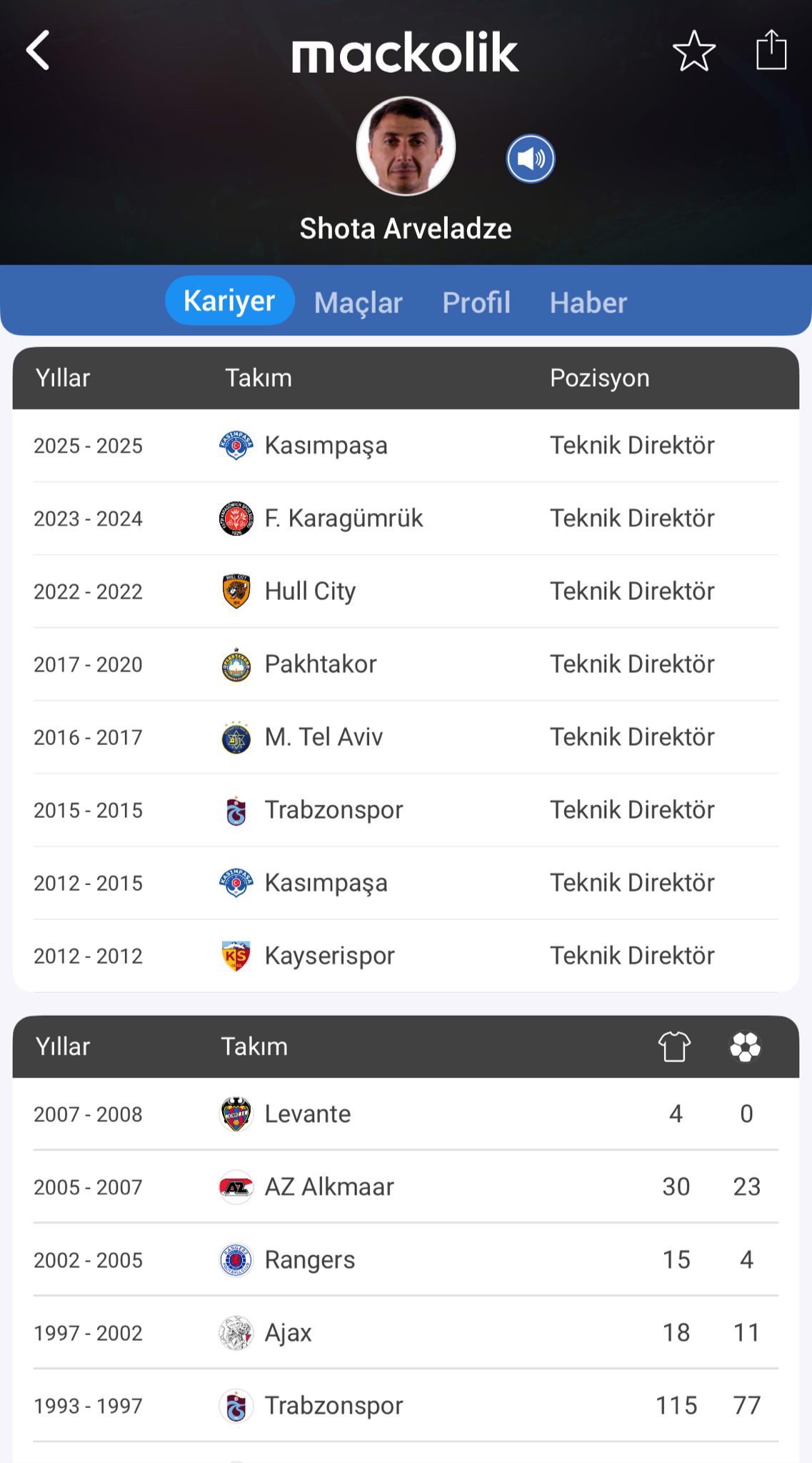This screenshot has height=1463, width=812.
Task: Play the name pronunciation audio
Action: click(531, 159)
